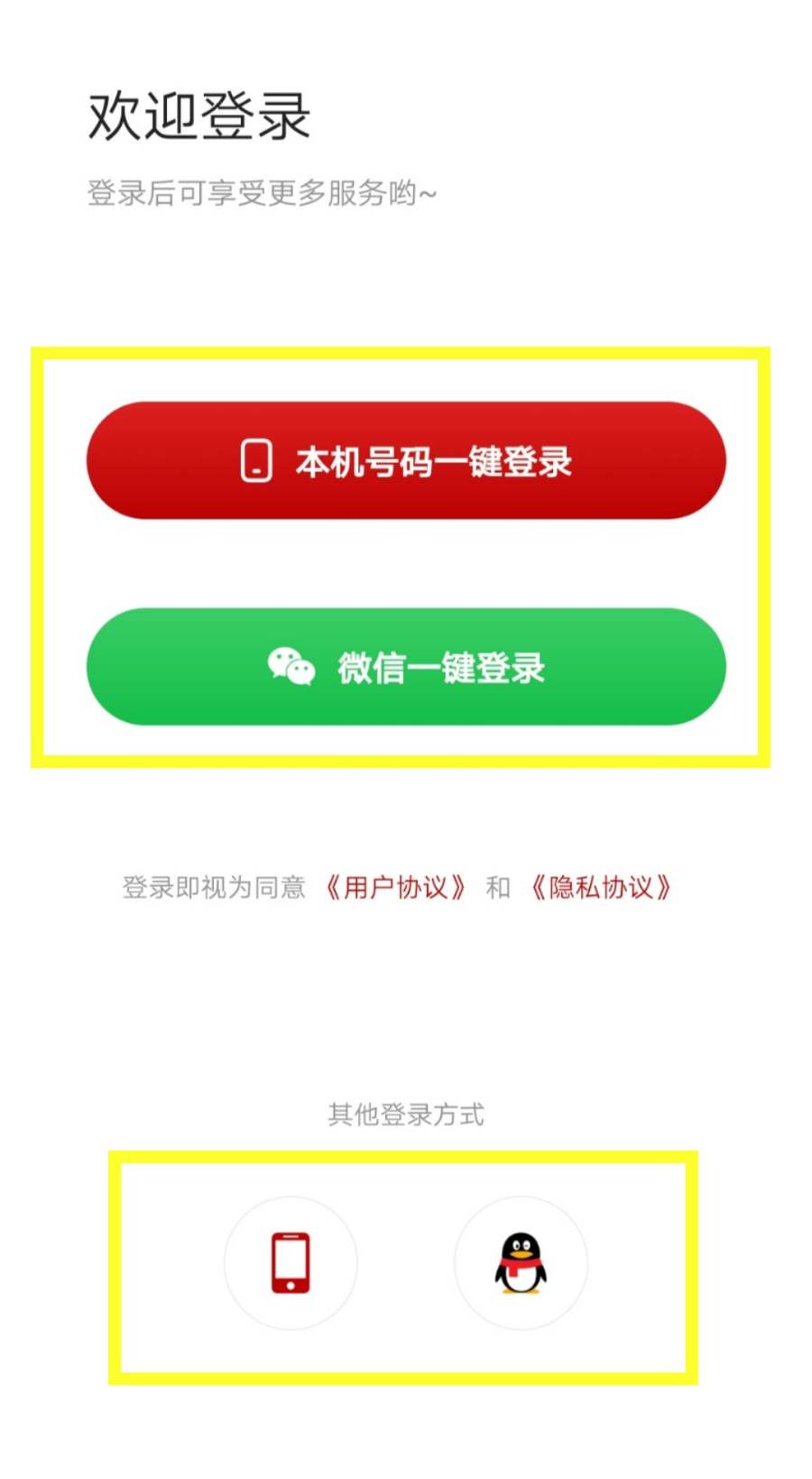Sign in with the QQ penguin icon
Viewport: 812px width, 1479px height.
(521, 1262)
